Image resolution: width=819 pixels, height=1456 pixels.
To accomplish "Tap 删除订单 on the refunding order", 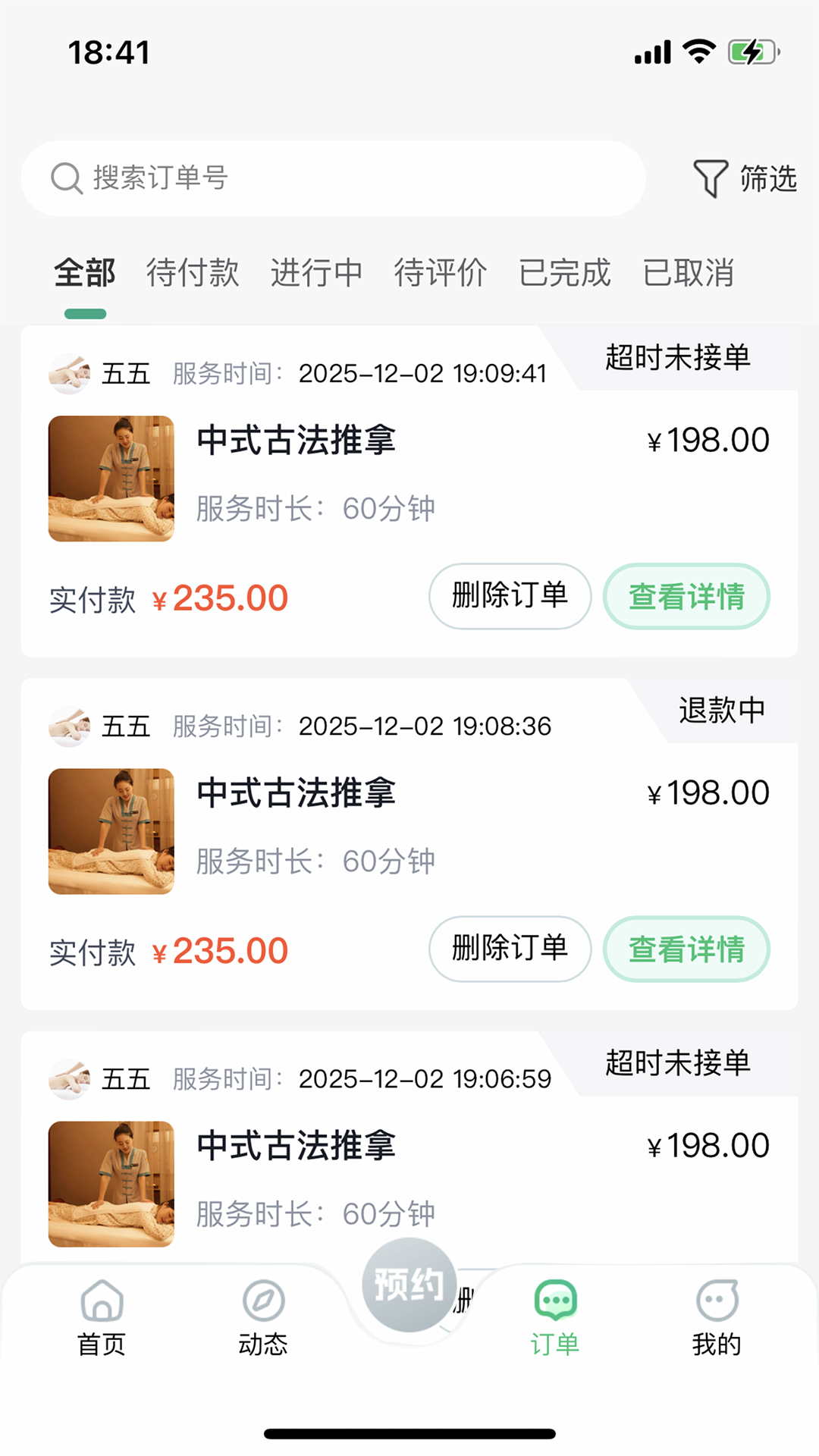I will tap(509, 949).
